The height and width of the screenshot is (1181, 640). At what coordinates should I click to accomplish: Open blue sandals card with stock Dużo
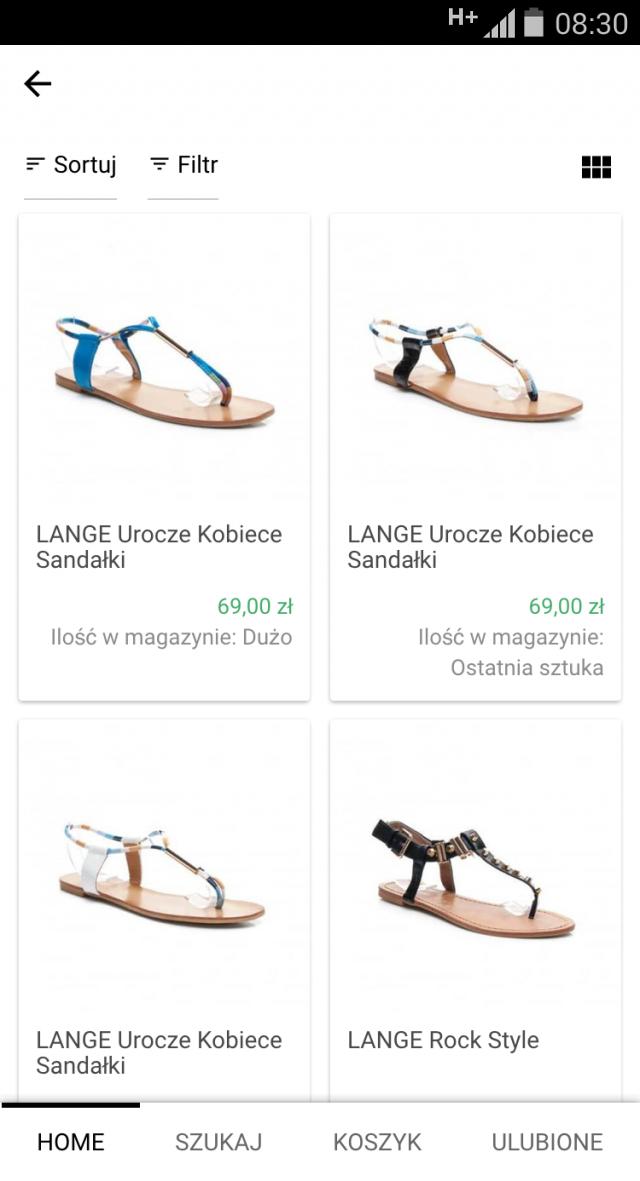[x=164, y=456]
